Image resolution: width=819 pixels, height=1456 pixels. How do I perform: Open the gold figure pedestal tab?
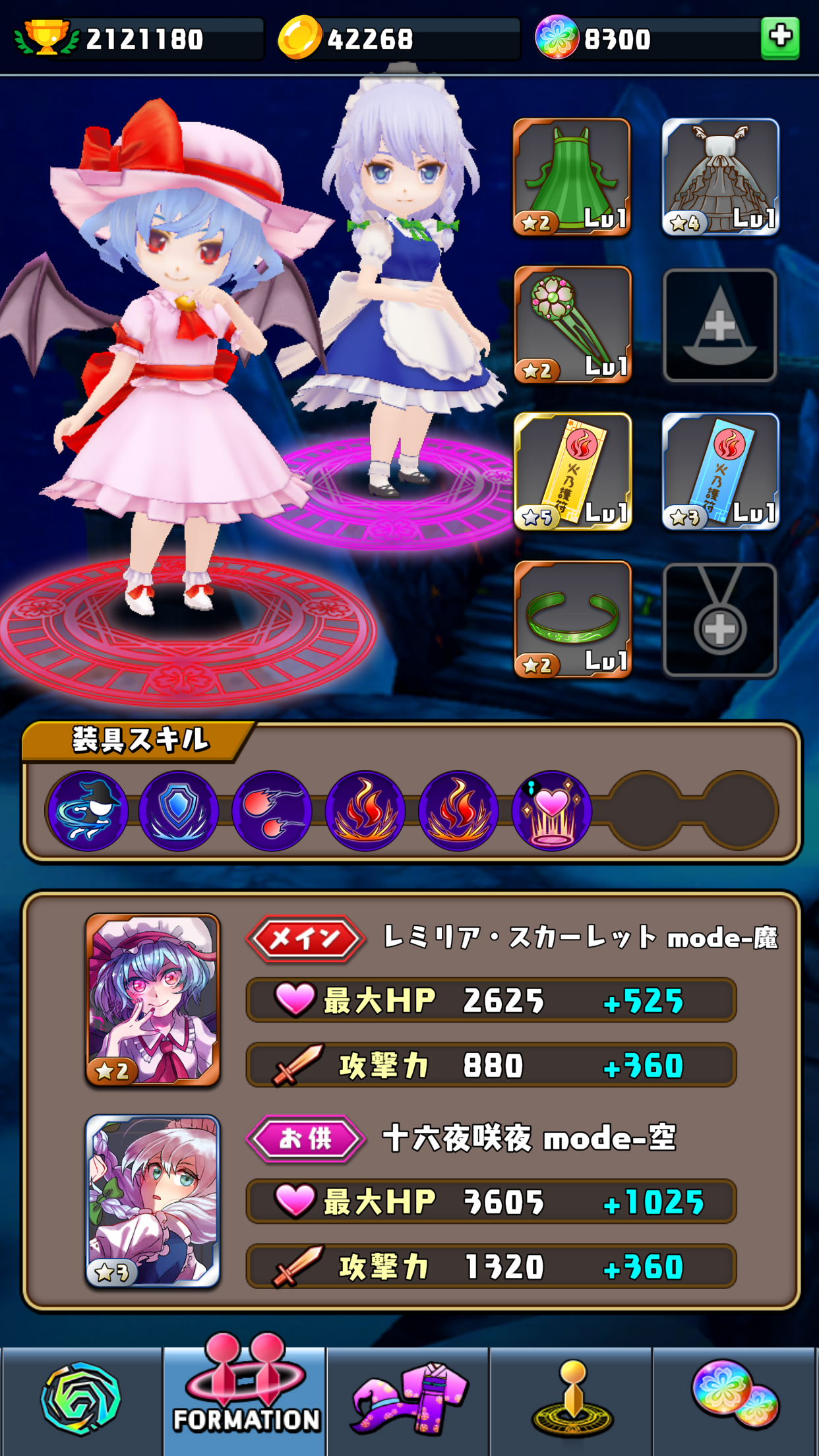572,1399
